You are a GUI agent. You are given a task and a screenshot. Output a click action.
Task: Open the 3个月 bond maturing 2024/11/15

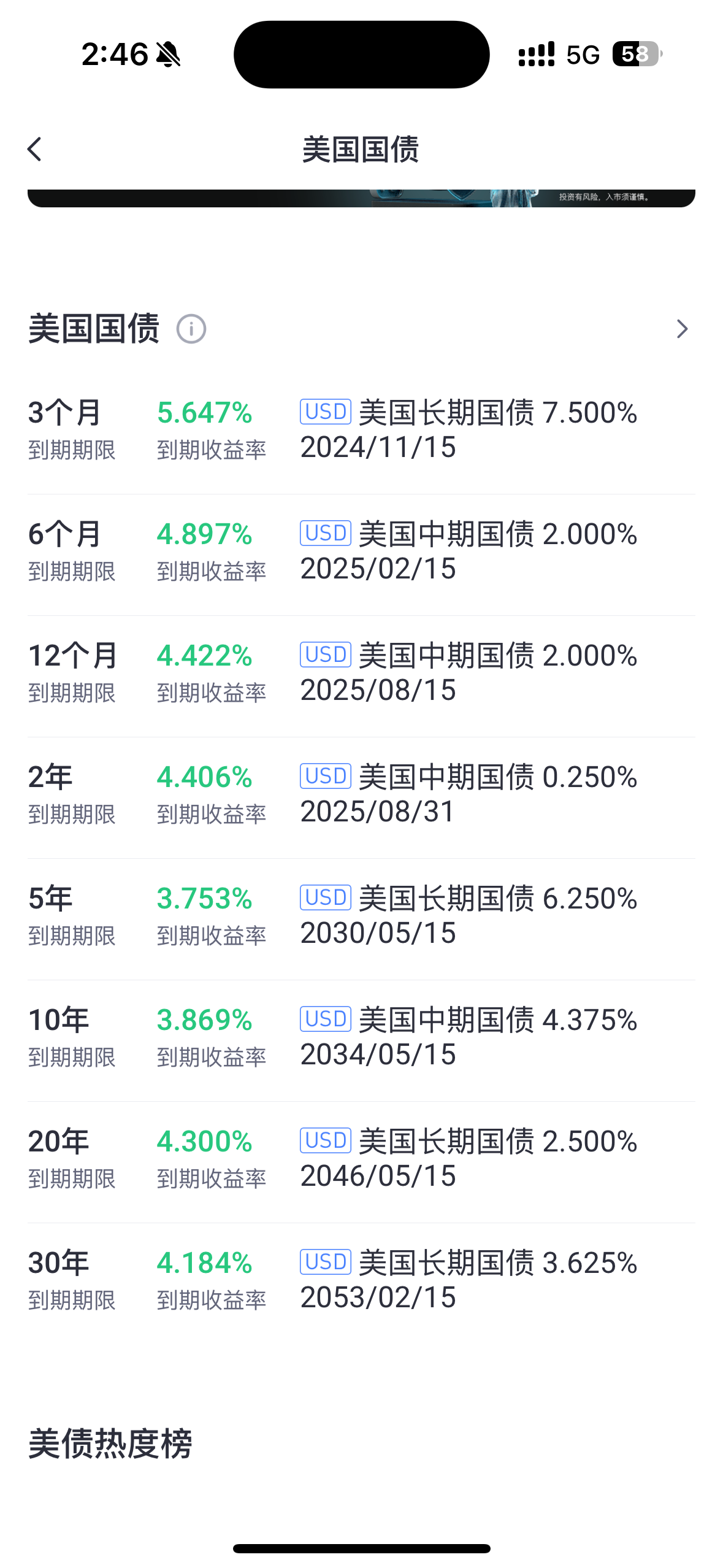(361, 431)
